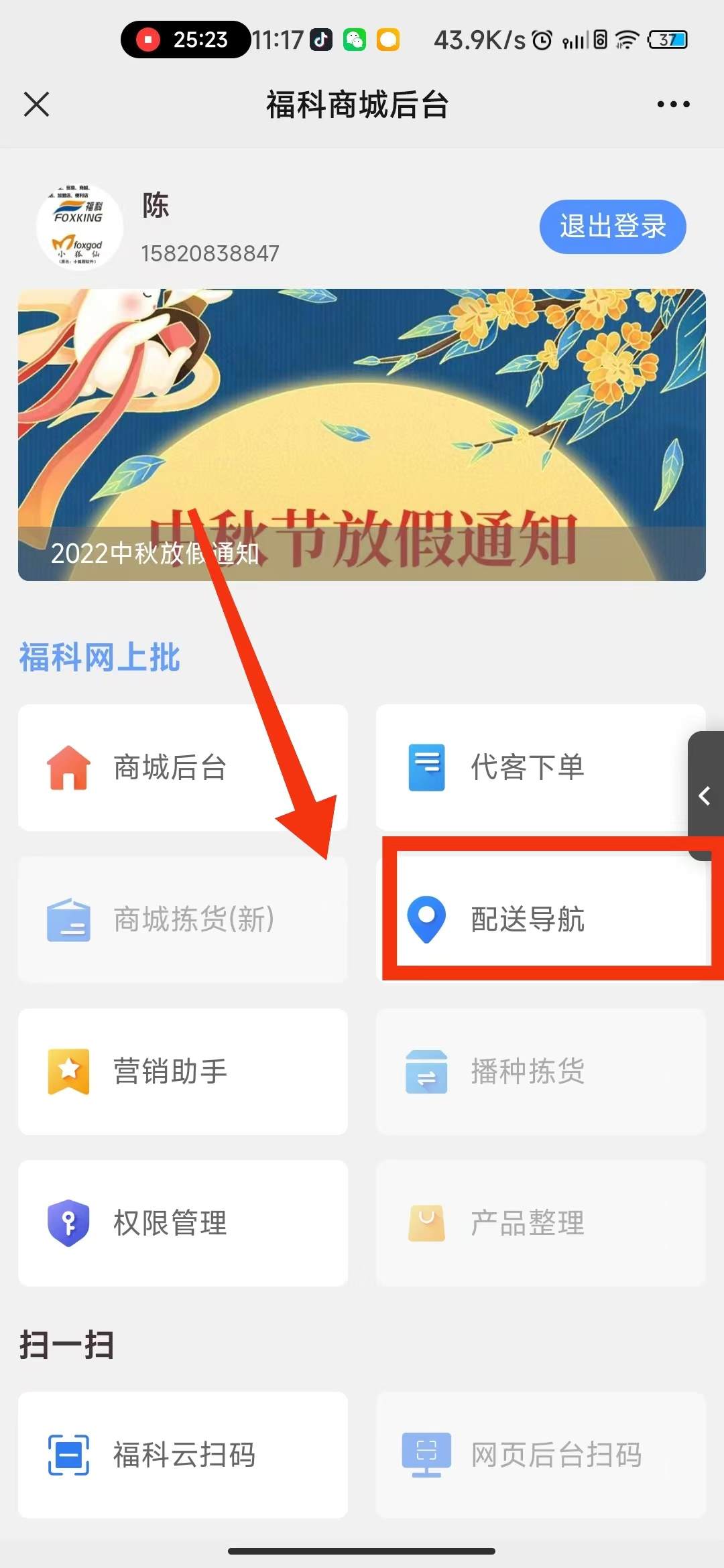
Task: Go to 权限管理 permissions
Action: (182, 1223)
